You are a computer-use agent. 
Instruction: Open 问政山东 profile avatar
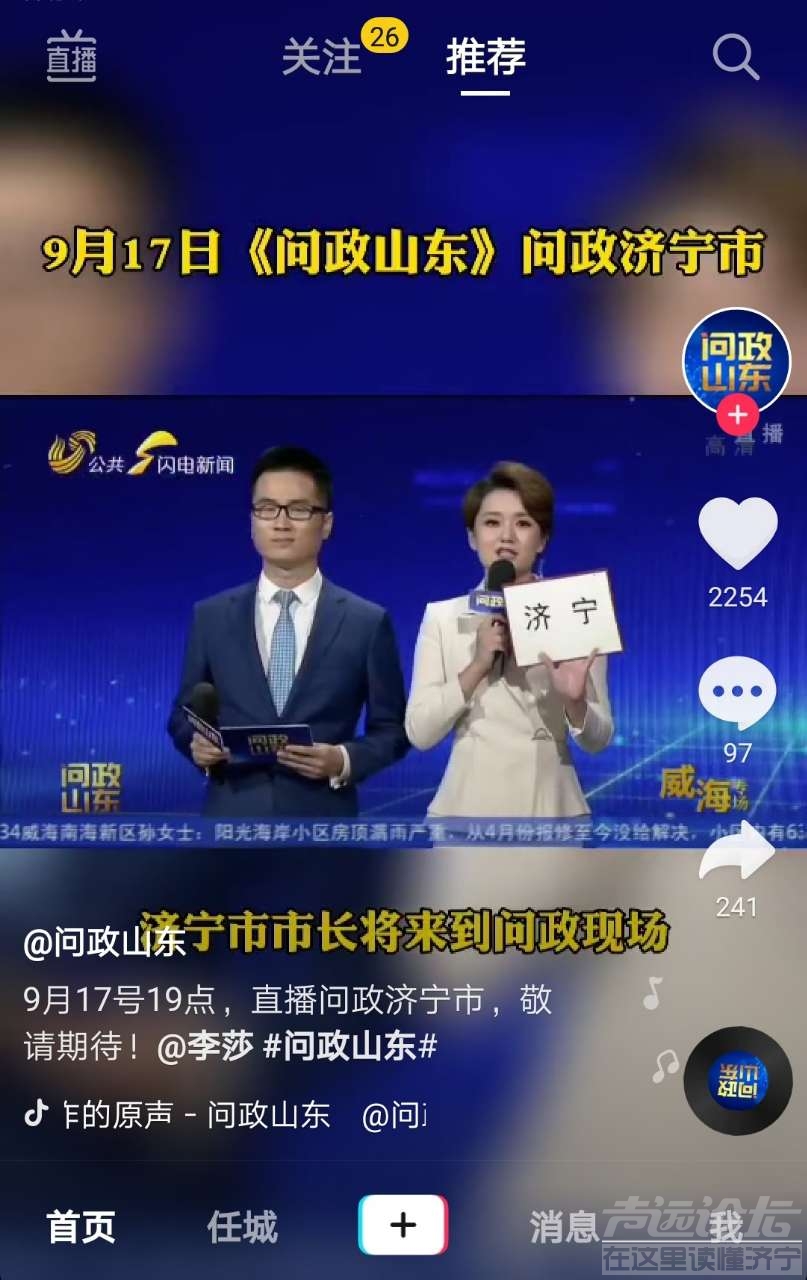click(736, 362)
